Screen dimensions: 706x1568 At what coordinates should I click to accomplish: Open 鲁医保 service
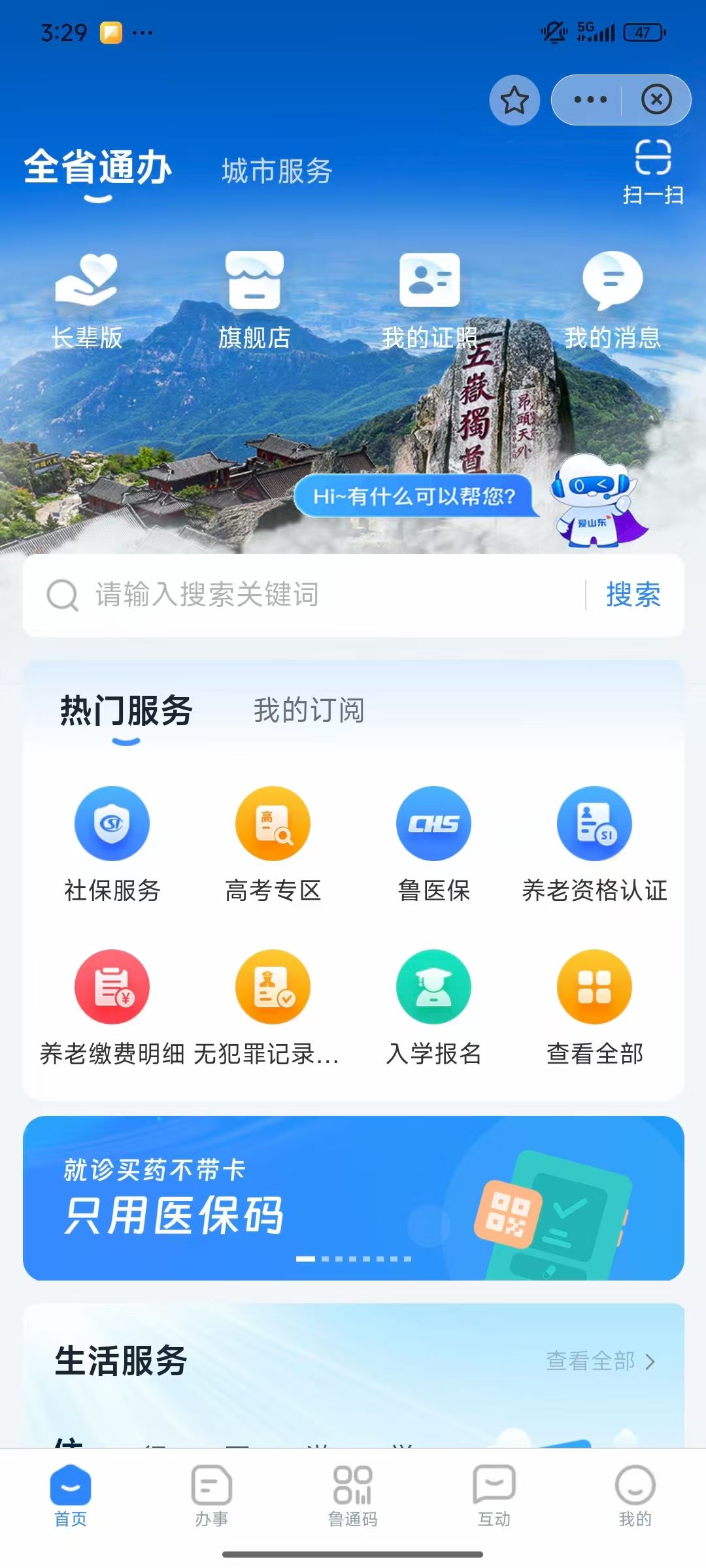pos(433,843)
